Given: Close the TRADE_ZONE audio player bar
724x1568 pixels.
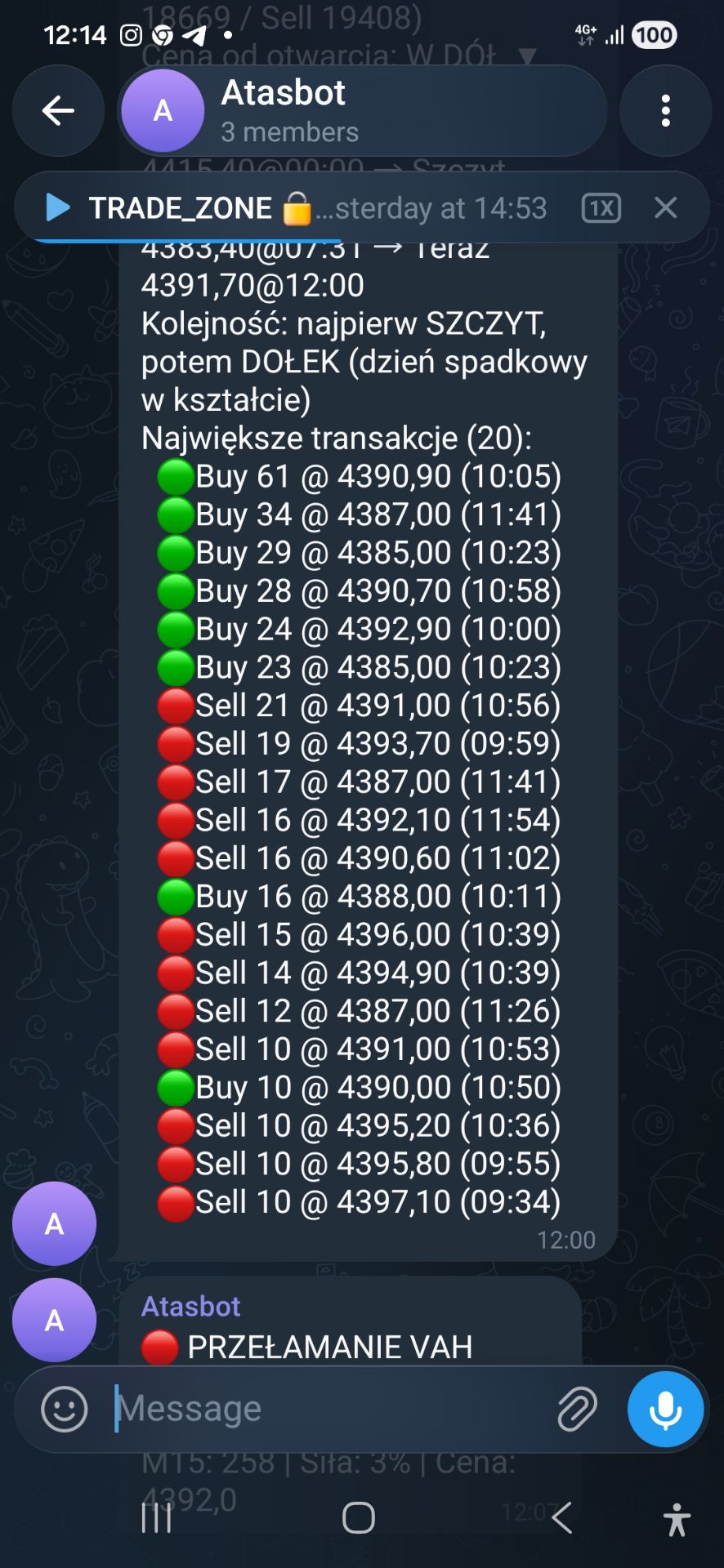Looking at the screenshot, I should click(x=666, y=207).
